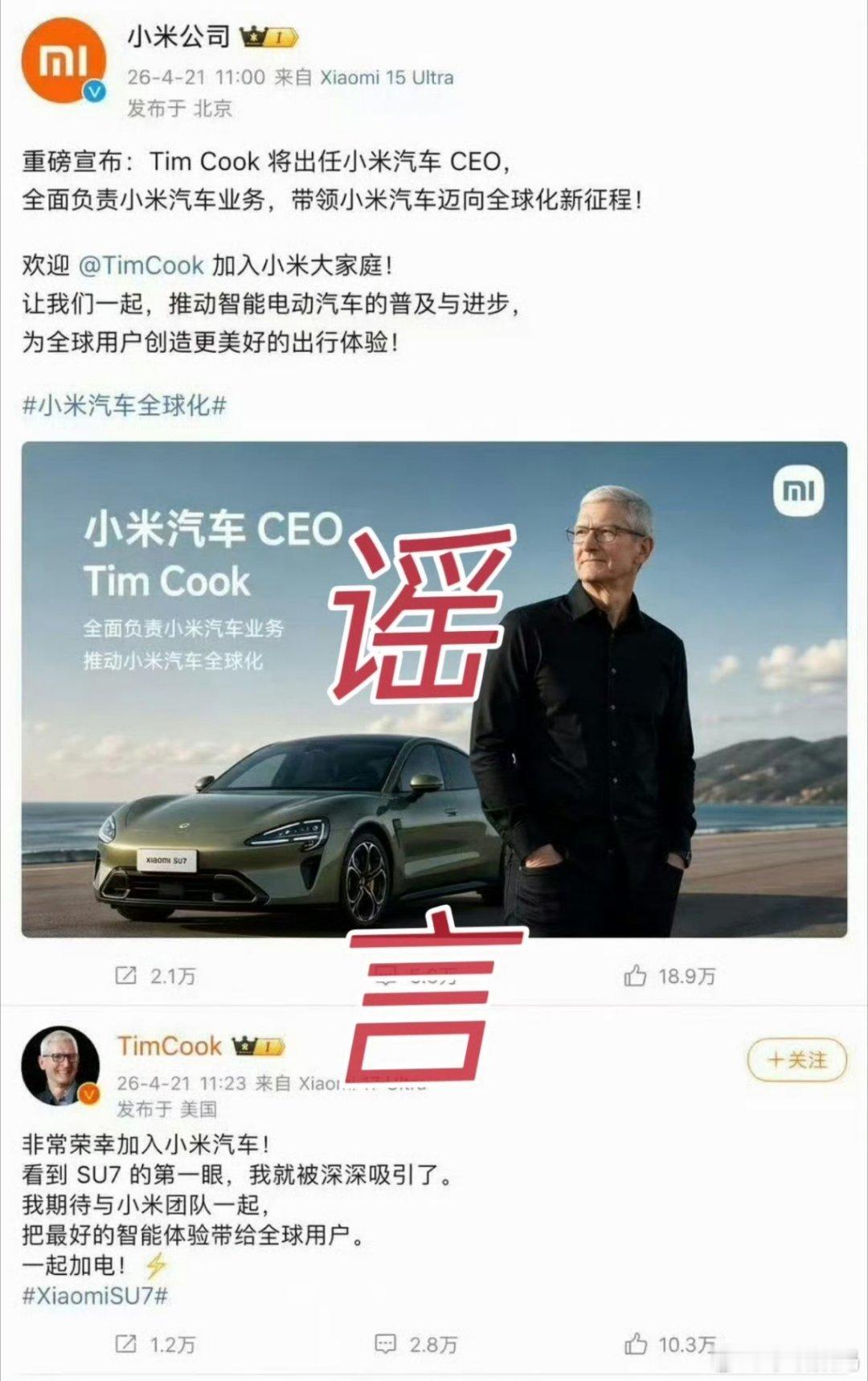
Task: Click the comment bubble icon on Xiaomi's post
Action: click(388, 974)
